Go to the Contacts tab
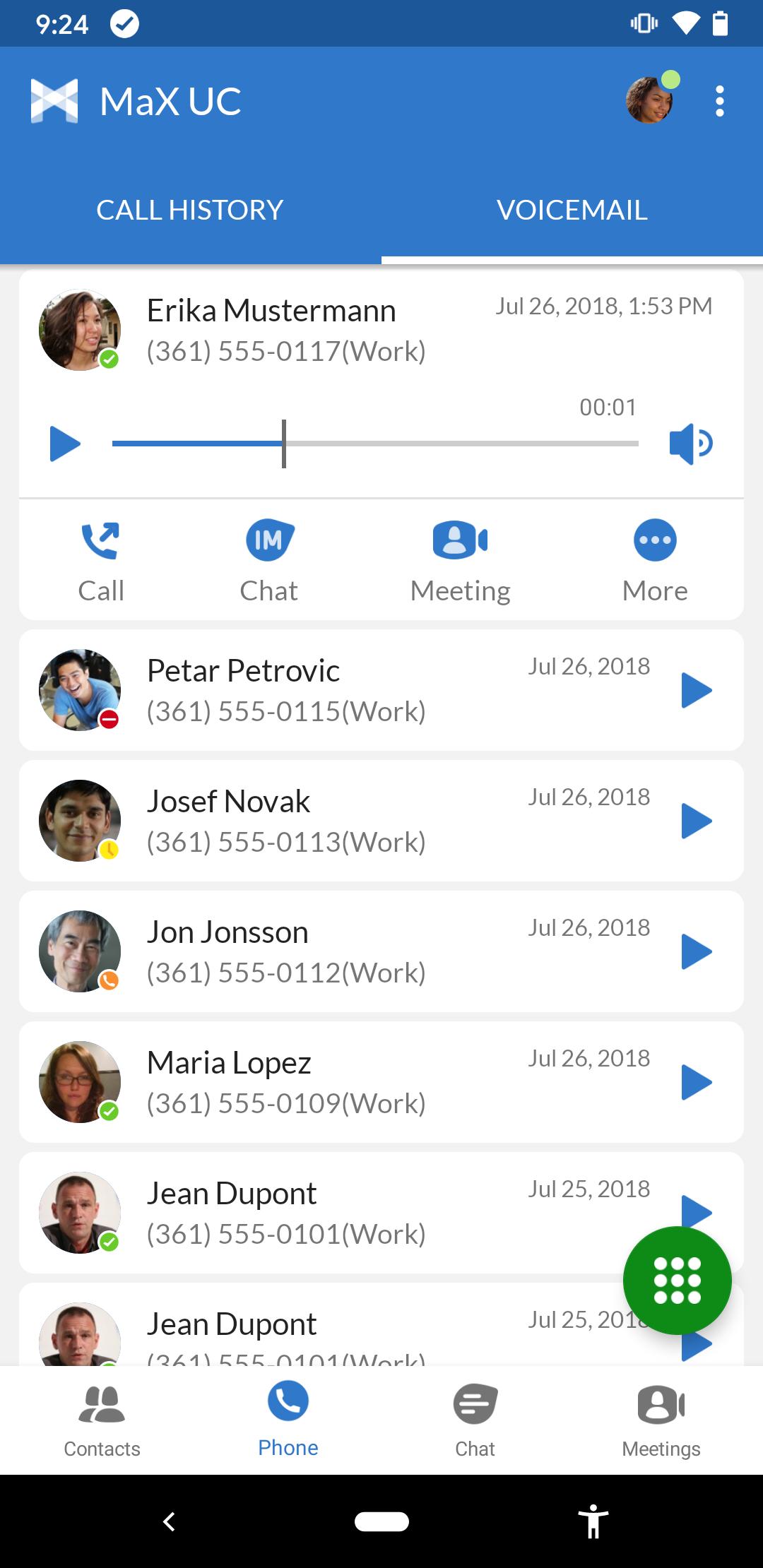The width and height of the screenshot is (763, 1568). [102, 1420]
